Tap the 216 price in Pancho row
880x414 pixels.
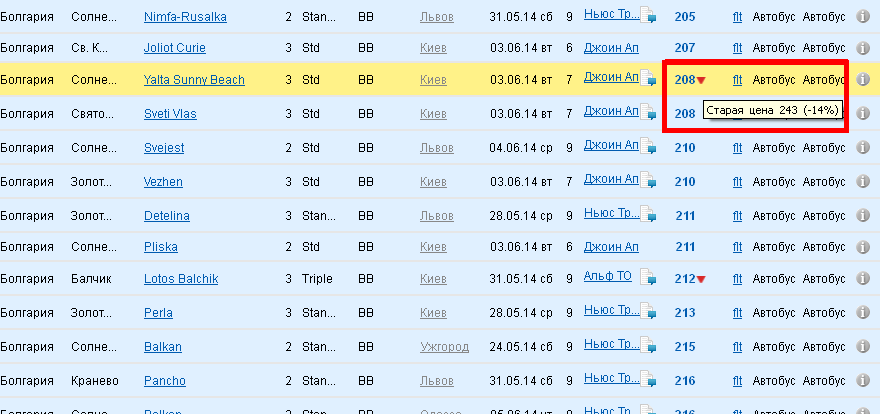[685, 381]
